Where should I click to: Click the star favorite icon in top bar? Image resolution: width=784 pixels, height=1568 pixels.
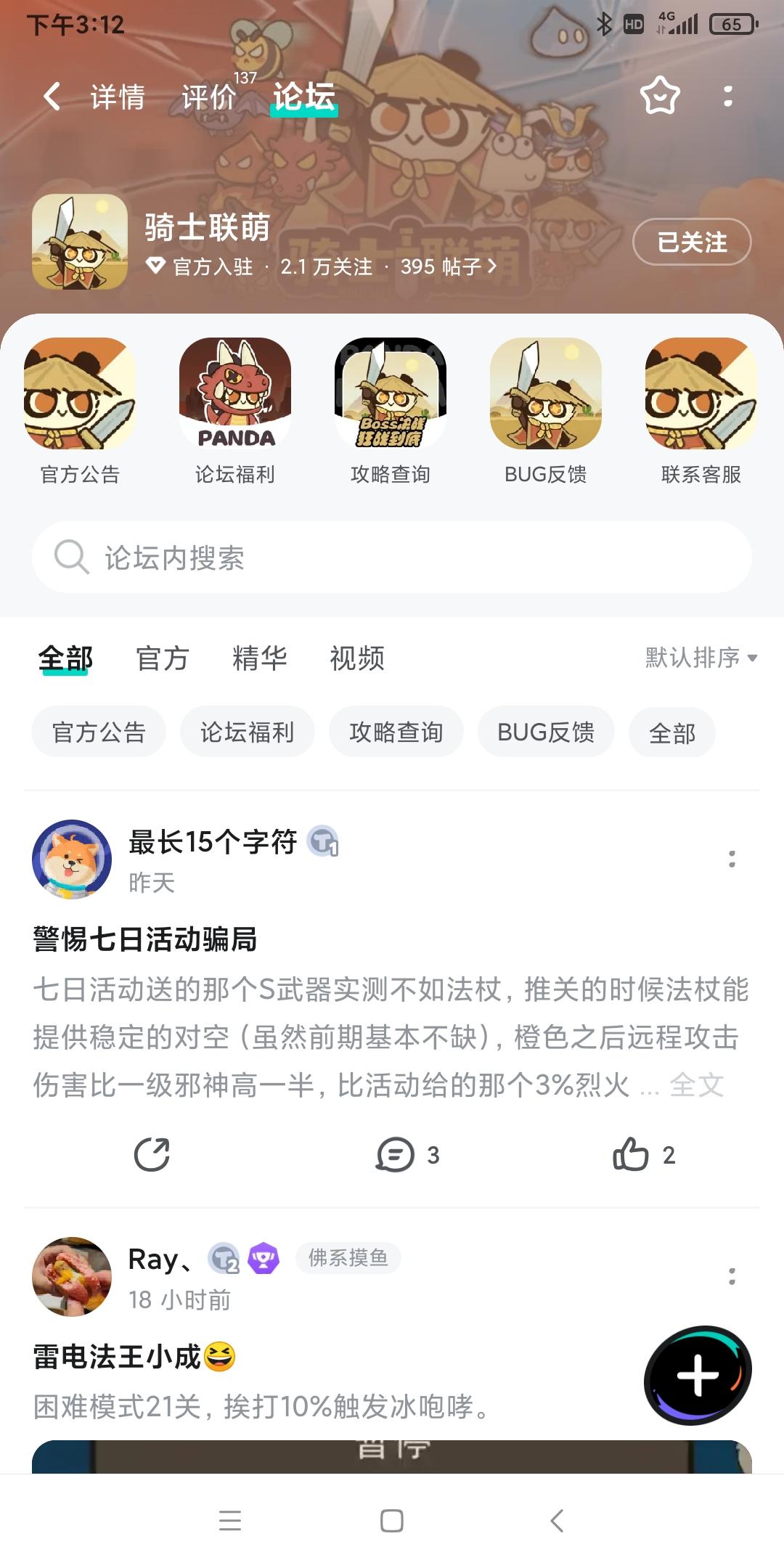tap(659, 97)
